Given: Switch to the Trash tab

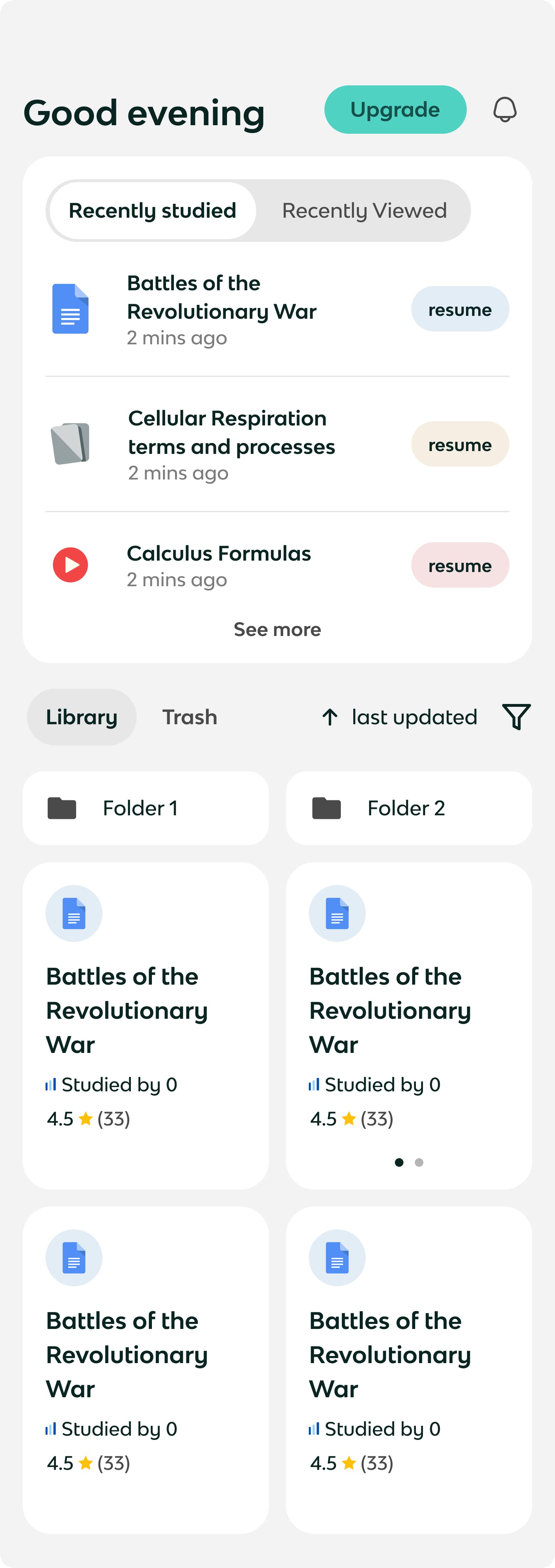Looking at the screenshot, I should click(189, 717).
